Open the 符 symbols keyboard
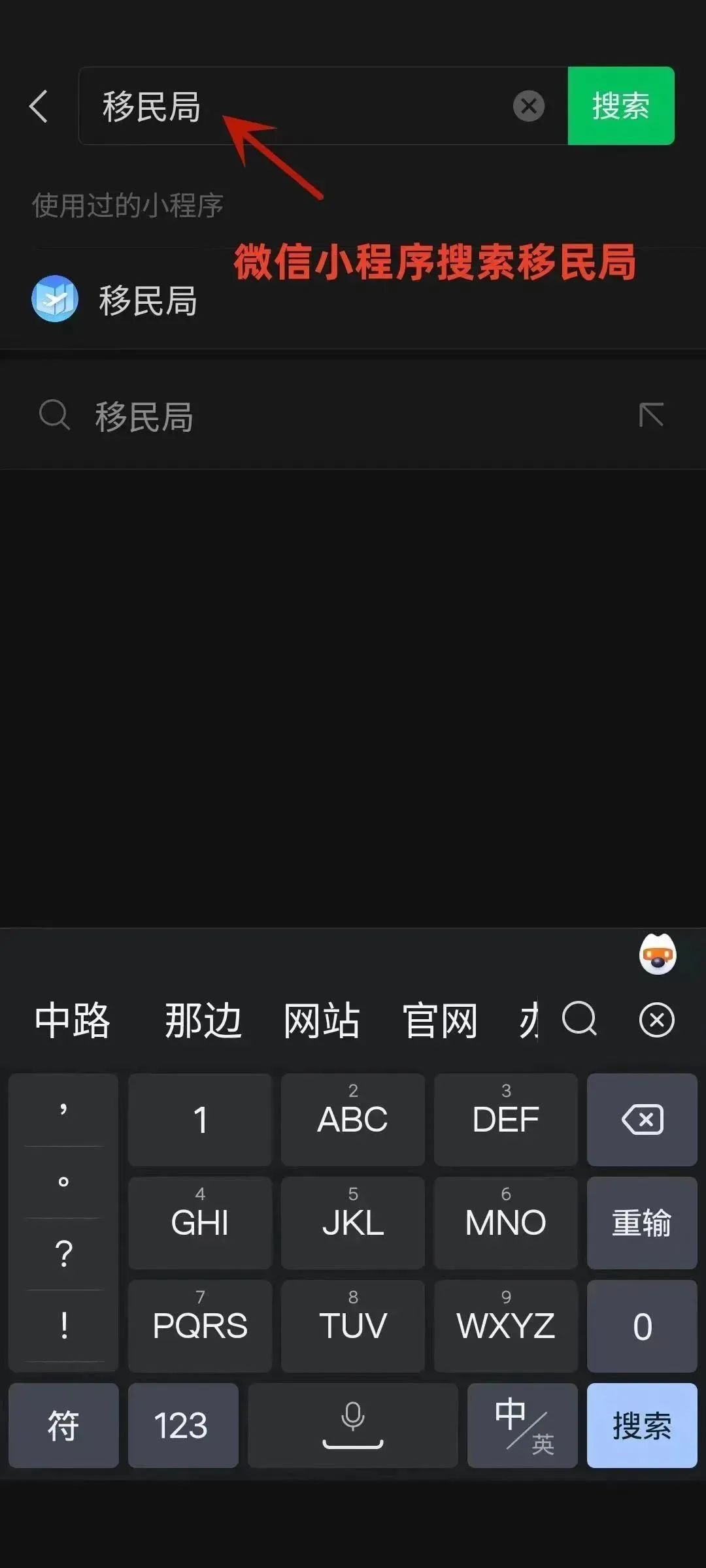Viewport: 706px width, 1568px height. tap(63, 1426)
